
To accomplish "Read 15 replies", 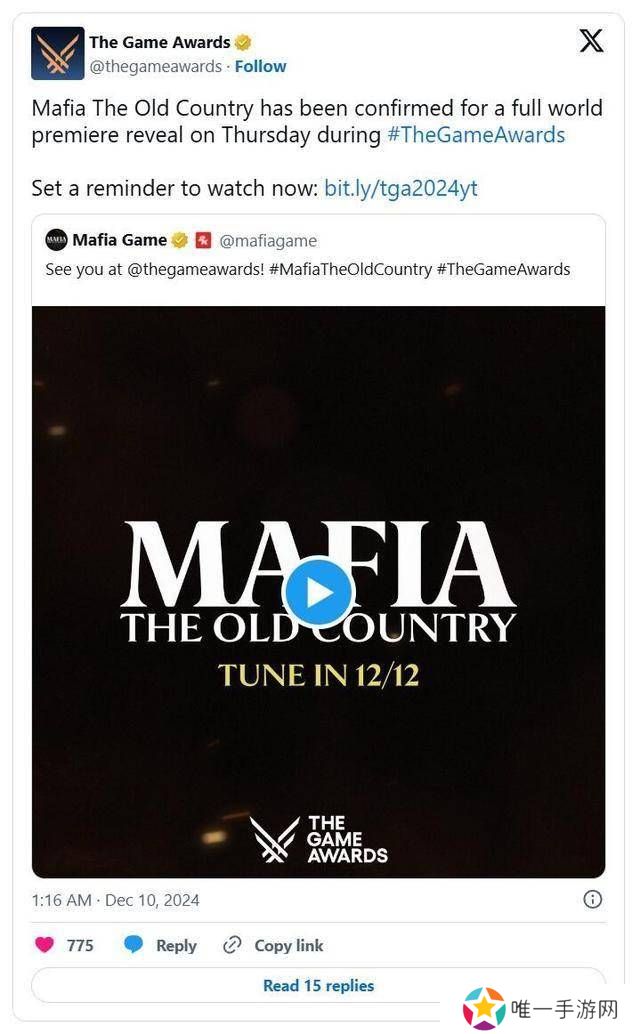I will pos(318,985).
